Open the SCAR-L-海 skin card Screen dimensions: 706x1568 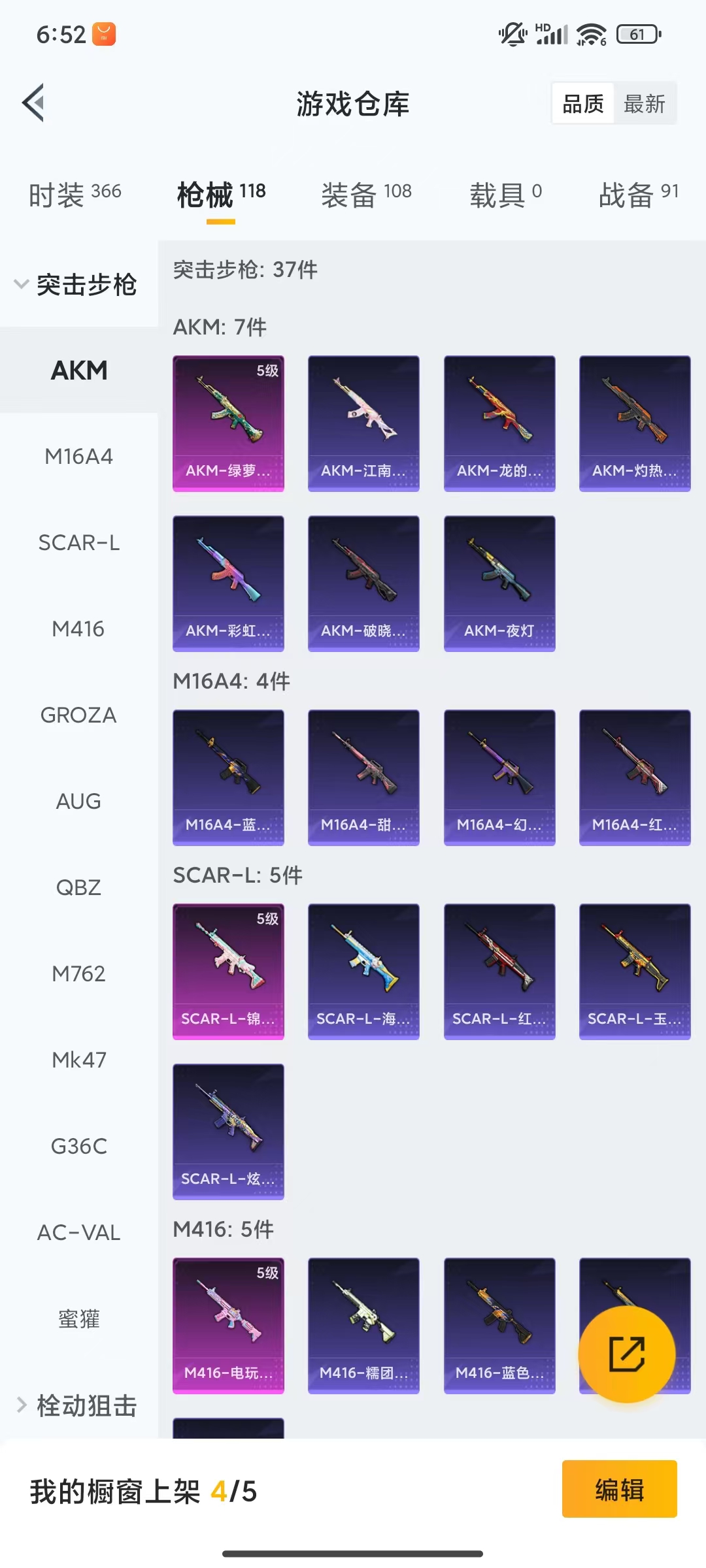pos(363,972)
